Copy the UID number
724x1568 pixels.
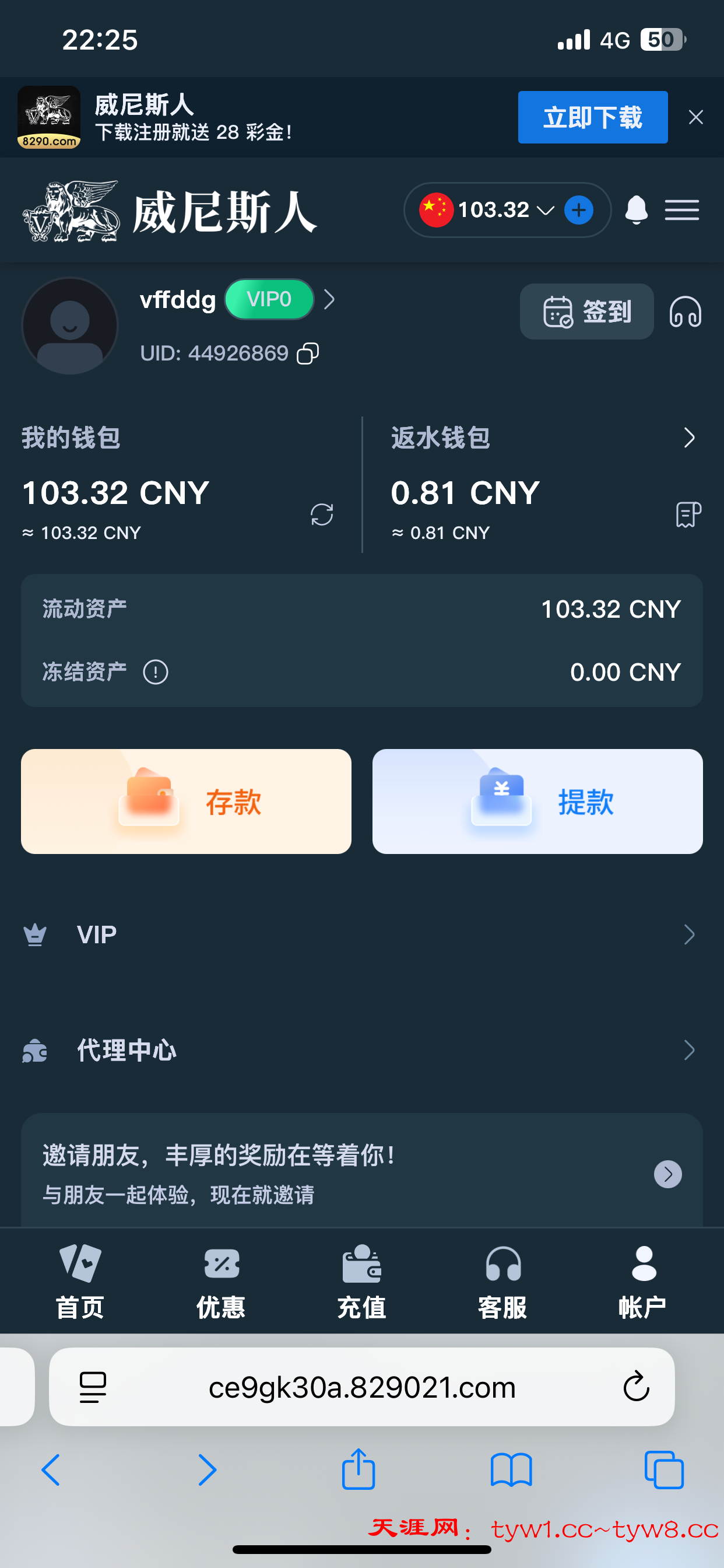pos(308,353)
